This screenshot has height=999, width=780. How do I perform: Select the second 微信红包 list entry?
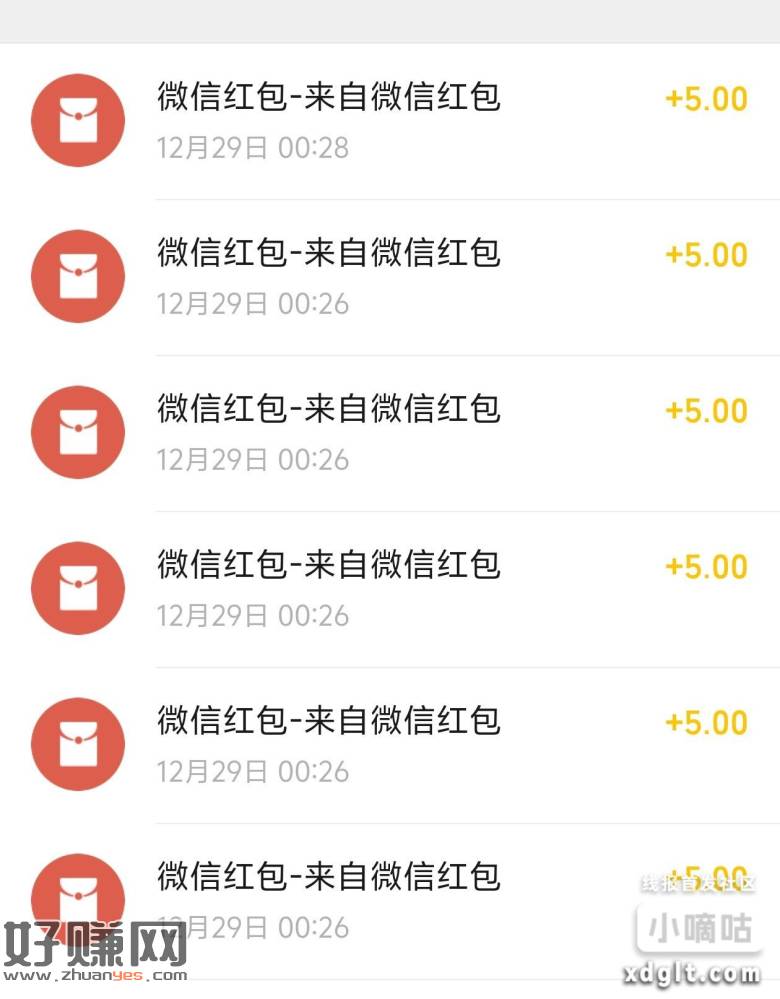coord(390,275)
